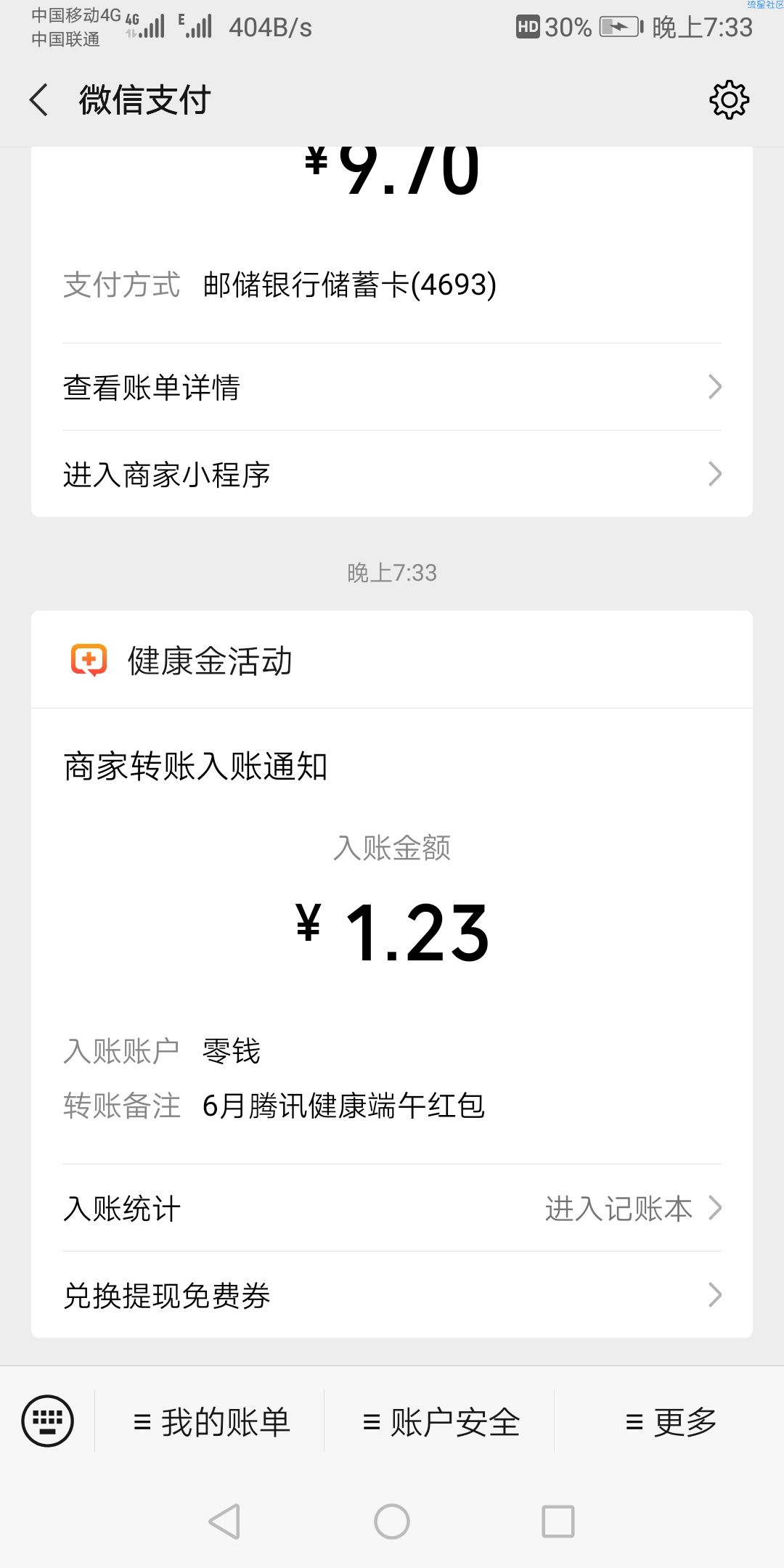Enter 进入商家小程序
The width and height of the screenshot is (784, 1568).
click(x=392, y=474)
